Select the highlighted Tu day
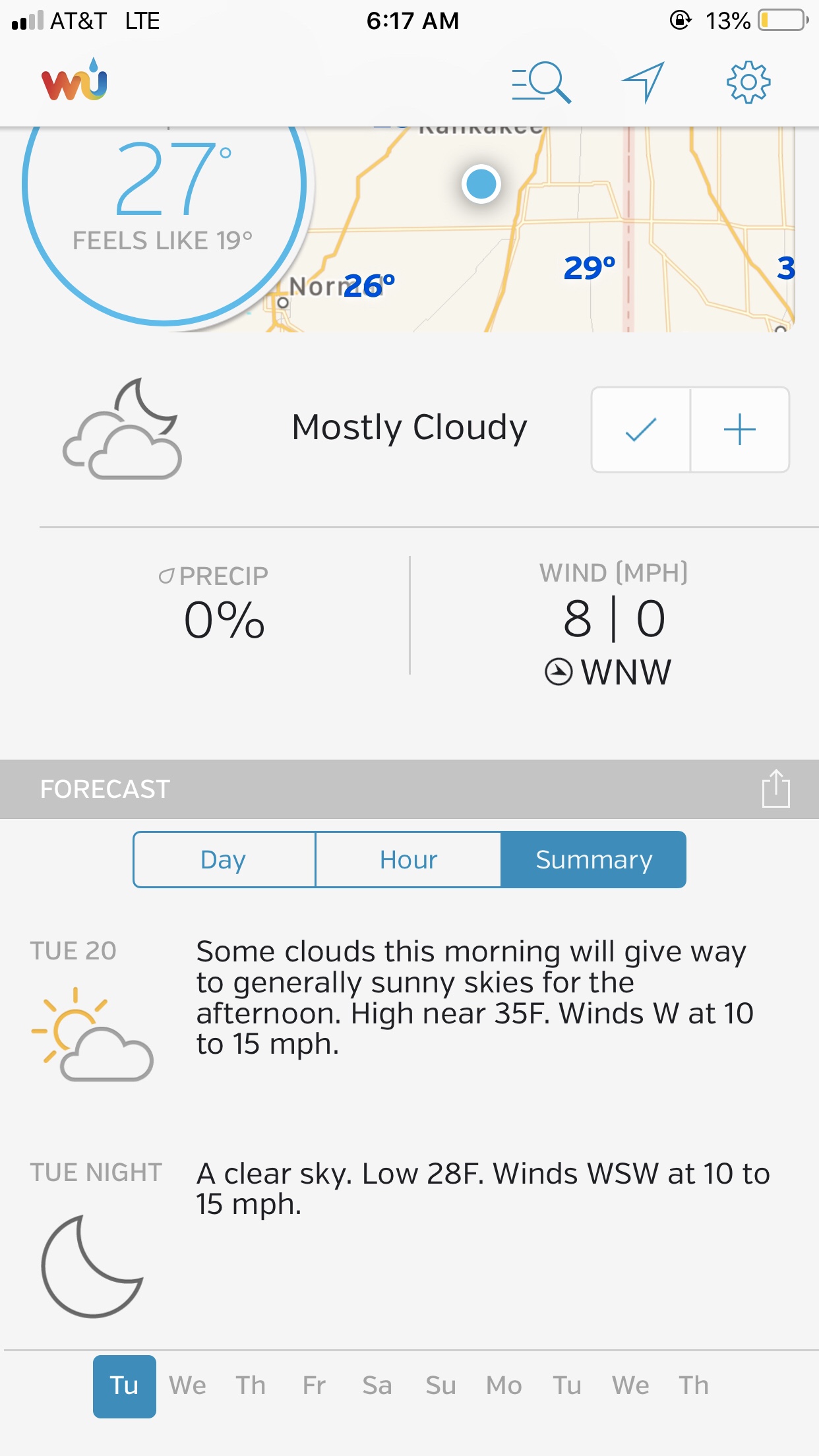The width and height of the screenshot is (819, 1456). [124, 1385]
